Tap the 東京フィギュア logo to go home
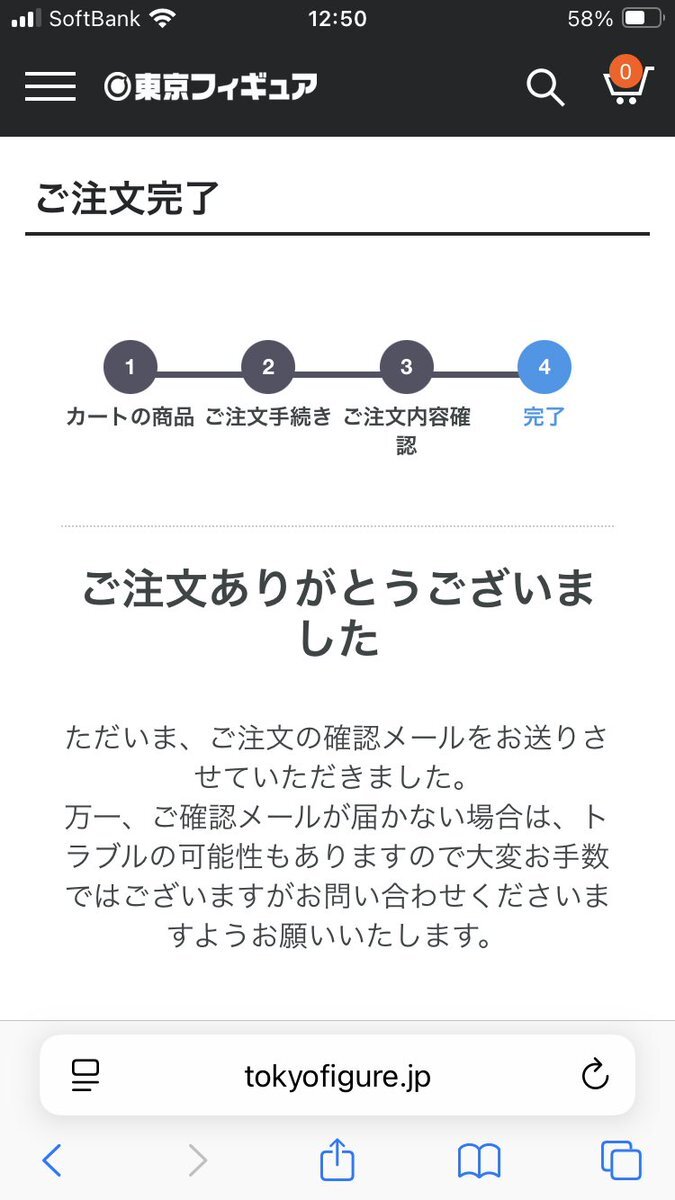Viewport: 675px width, 1200px height. (x=211, y=86)
